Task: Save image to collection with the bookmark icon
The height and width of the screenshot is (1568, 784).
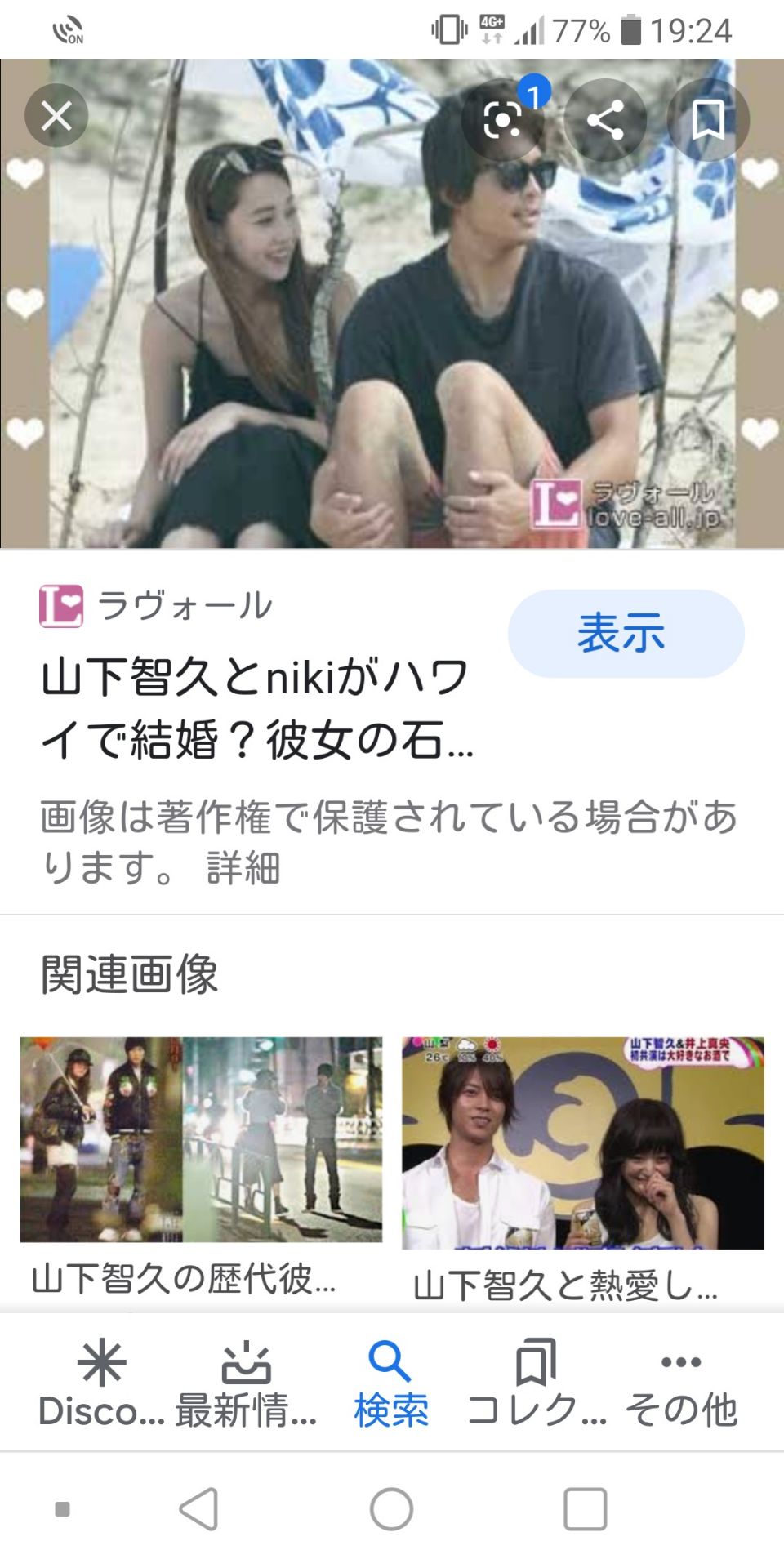Action: (707, 121)
